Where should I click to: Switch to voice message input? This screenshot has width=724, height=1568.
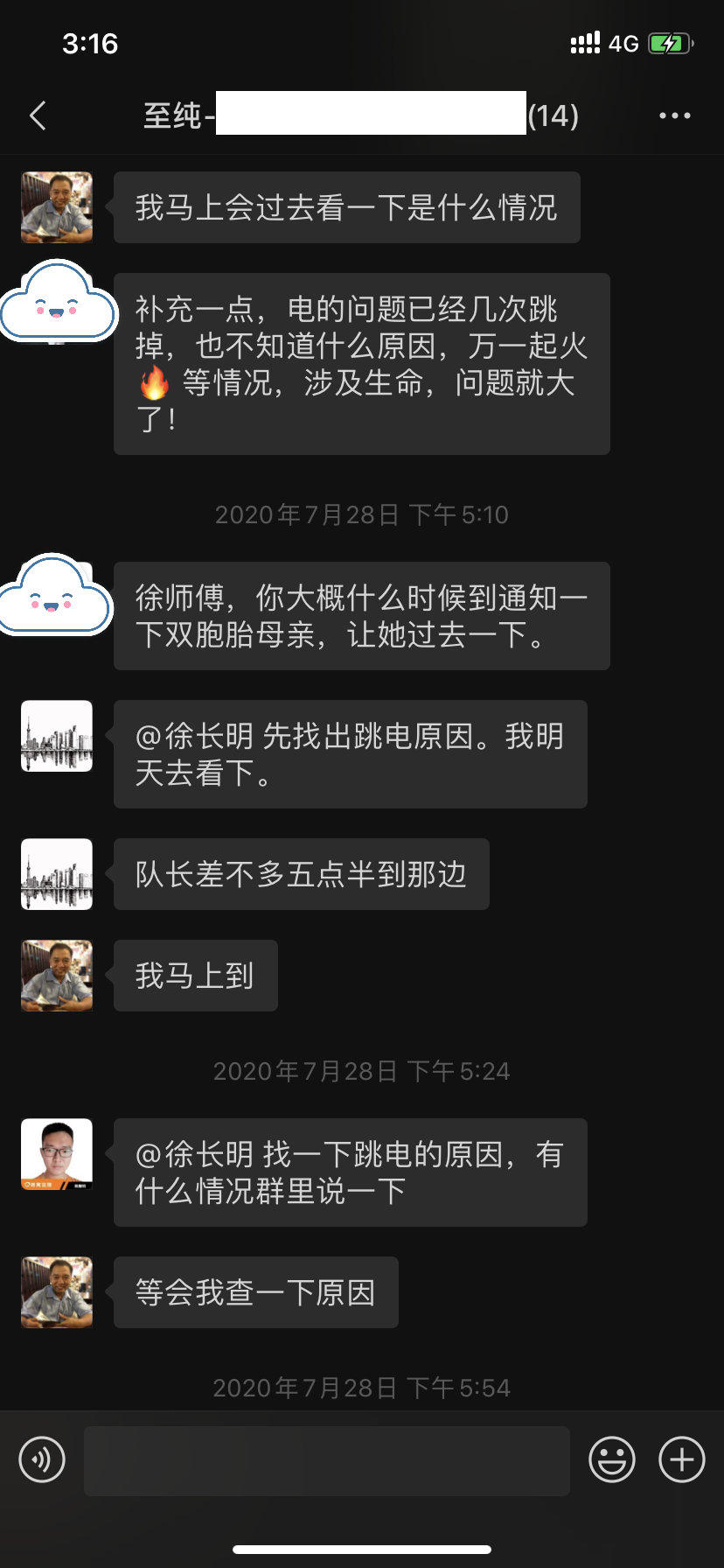pyautogui.click(x=42, y=1459)
